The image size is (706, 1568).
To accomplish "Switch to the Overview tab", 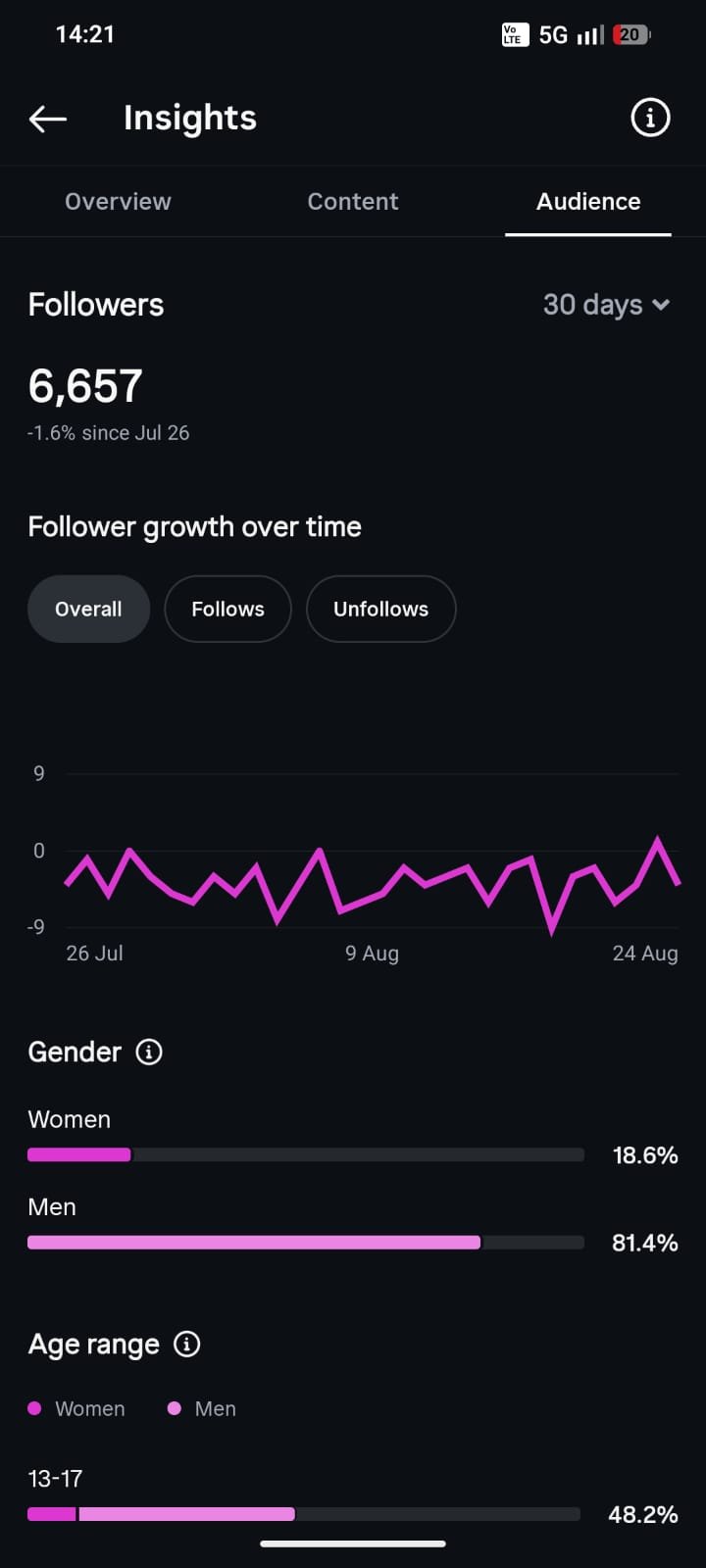I will (x=118, y=201).
